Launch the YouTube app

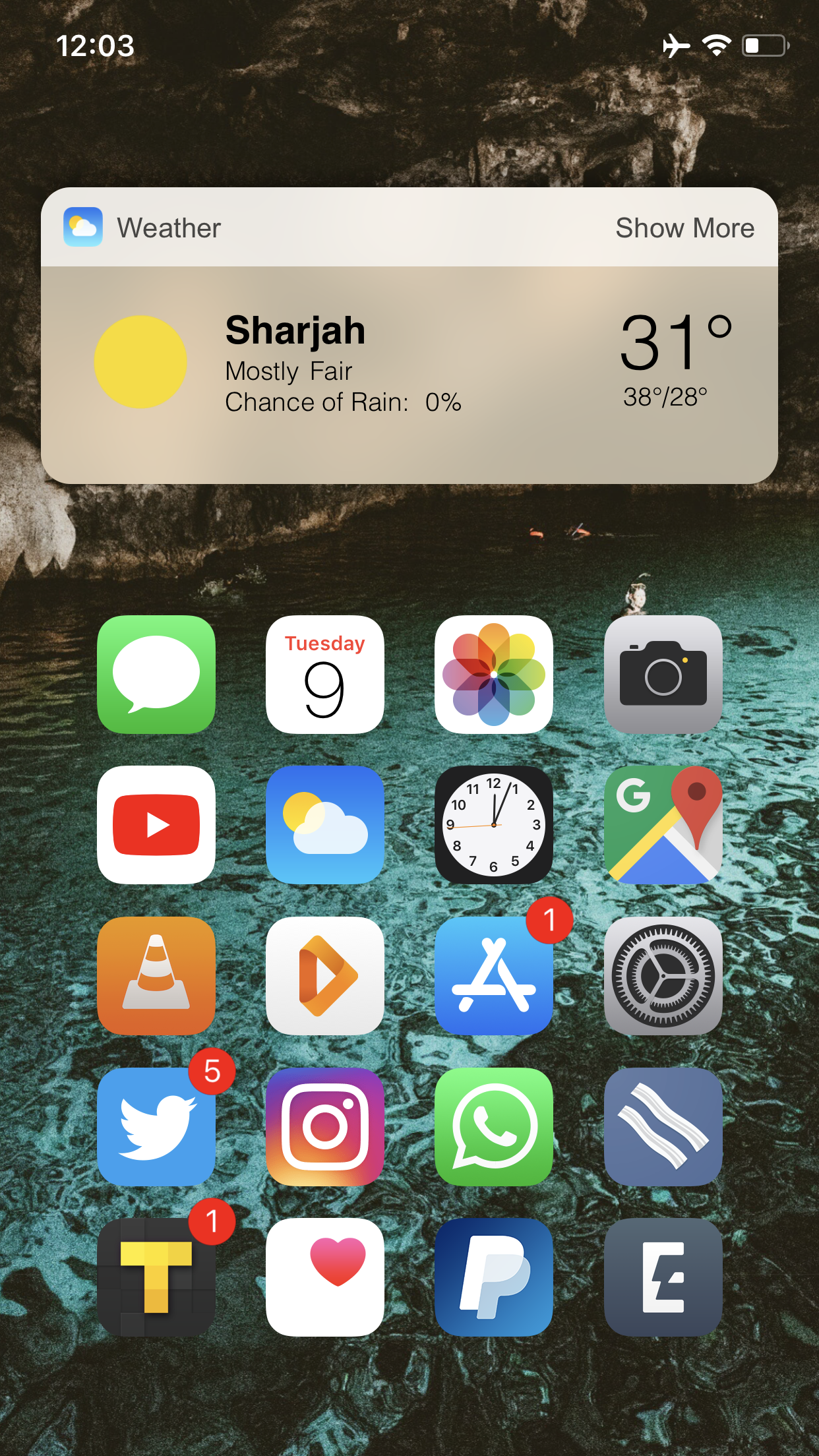(156, 825)
